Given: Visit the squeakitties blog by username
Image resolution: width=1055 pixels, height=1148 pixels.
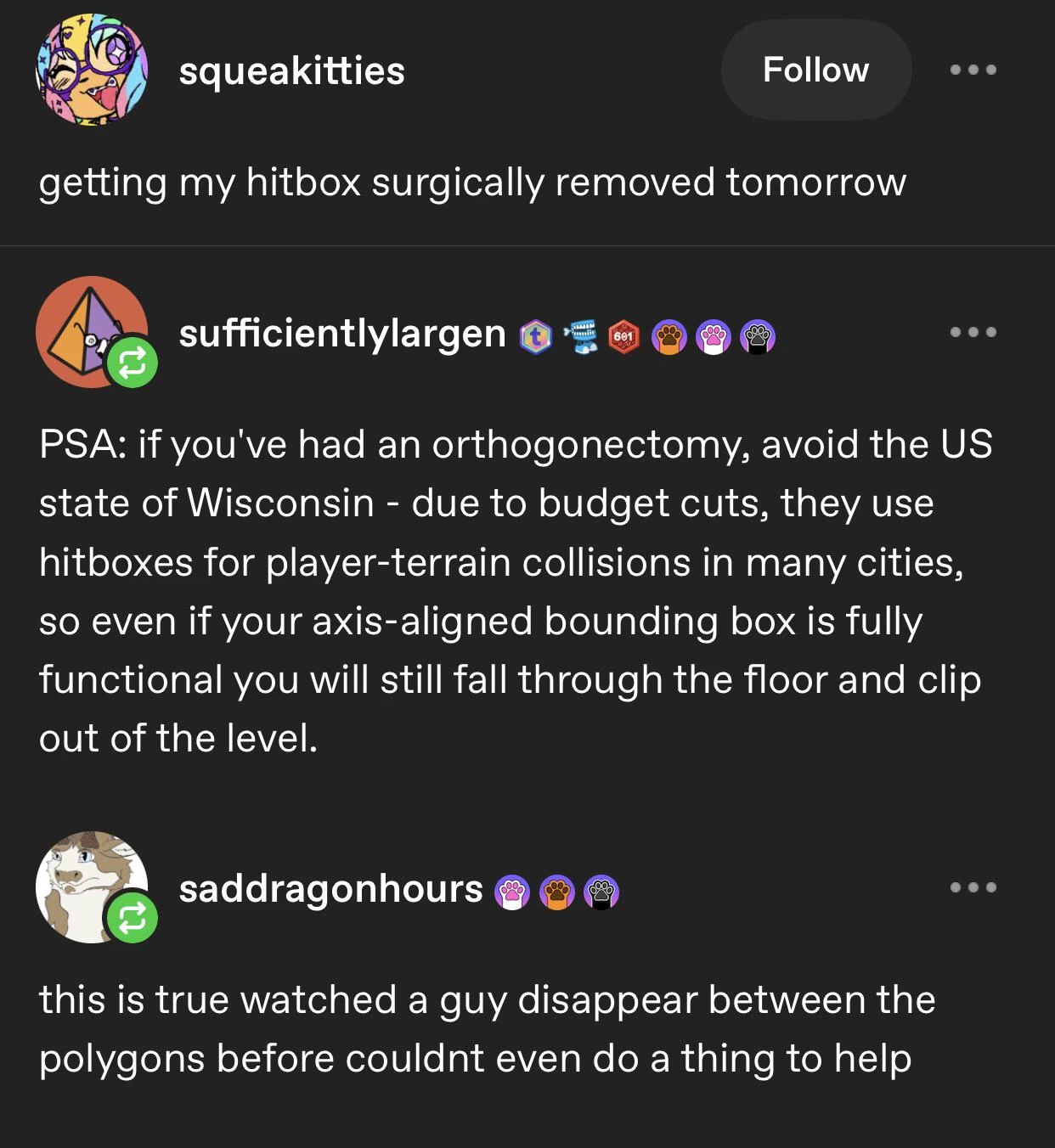Looking at the screenshot, I should tap(291, 70).
